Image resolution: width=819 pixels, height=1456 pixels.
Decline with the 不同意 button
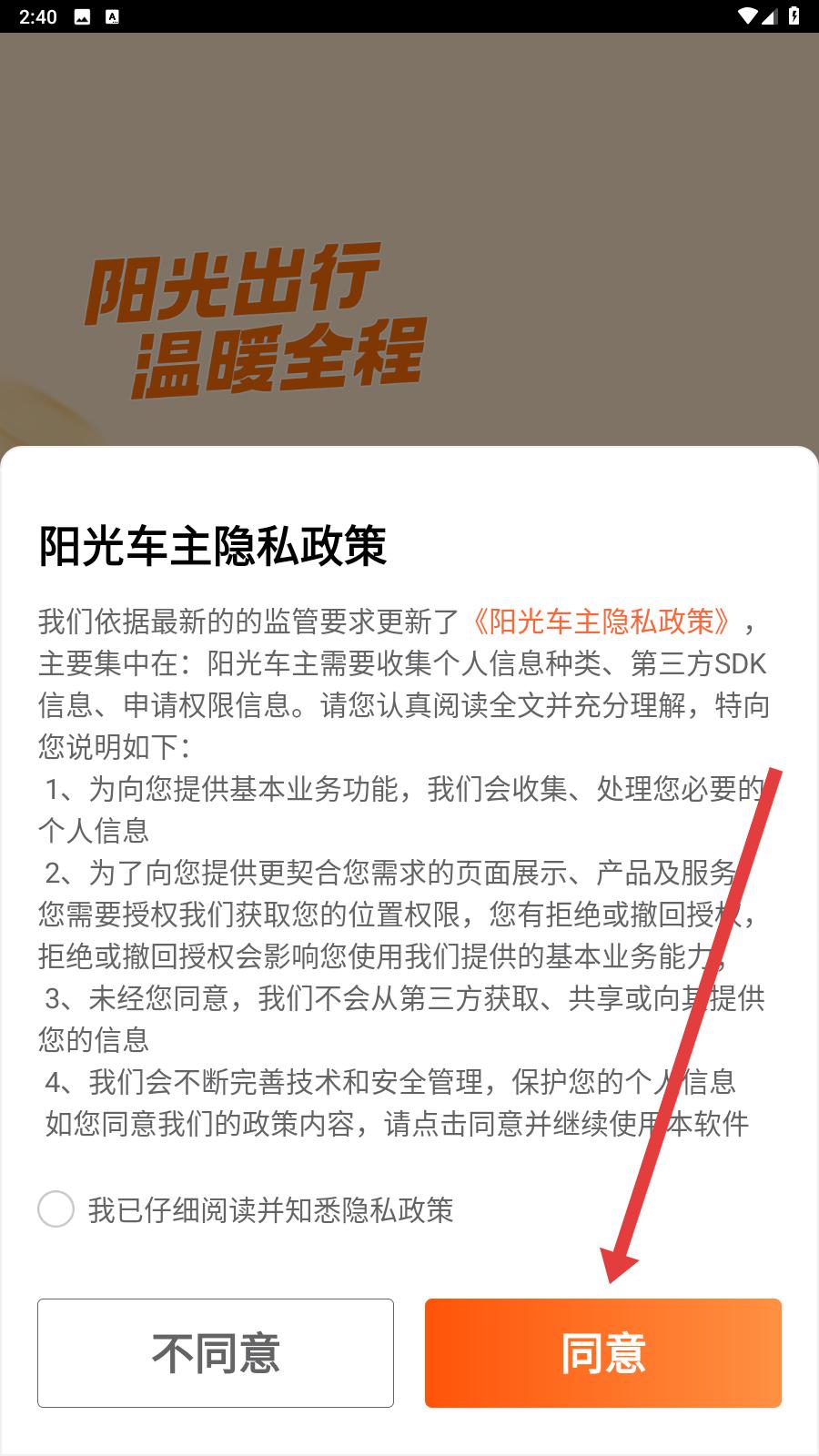pyautogui.click(x=216, y=1352)
